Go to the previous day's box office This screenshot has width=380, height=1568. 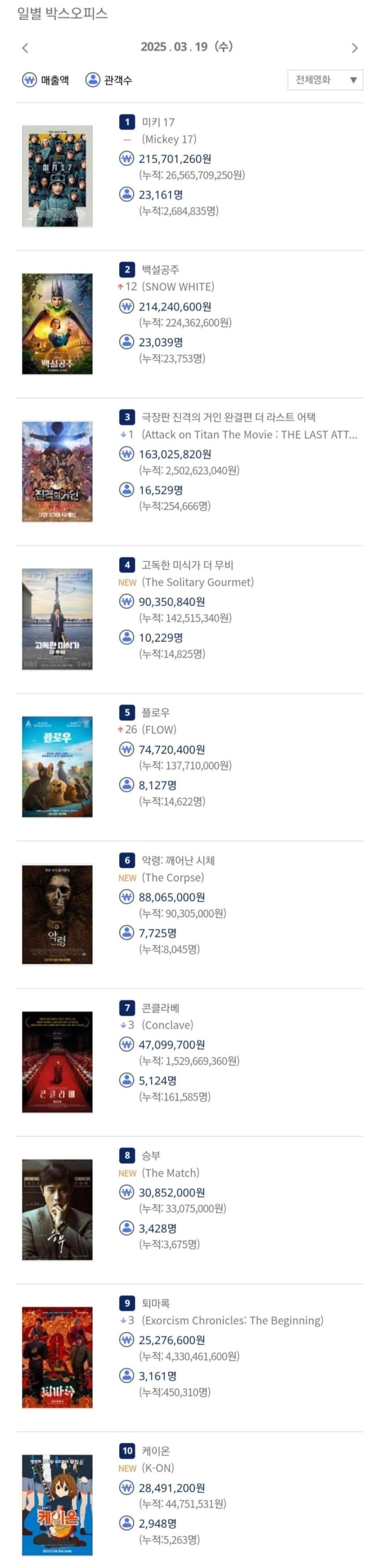(x=25, y=48)
